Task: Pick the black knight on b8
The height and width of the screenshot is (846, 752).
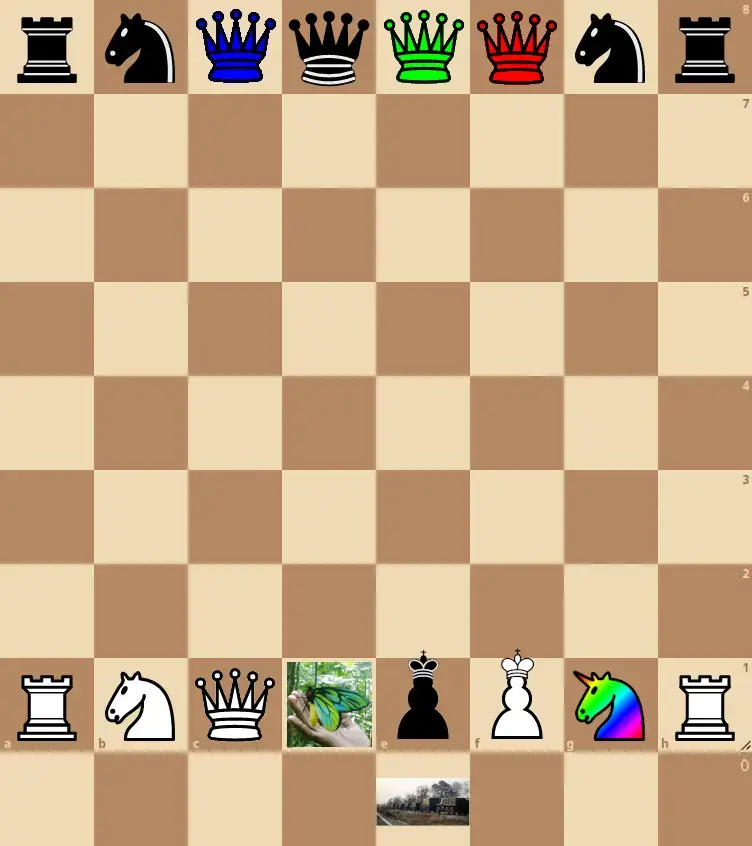Action: pyautogui.click(x=141, y=47)
